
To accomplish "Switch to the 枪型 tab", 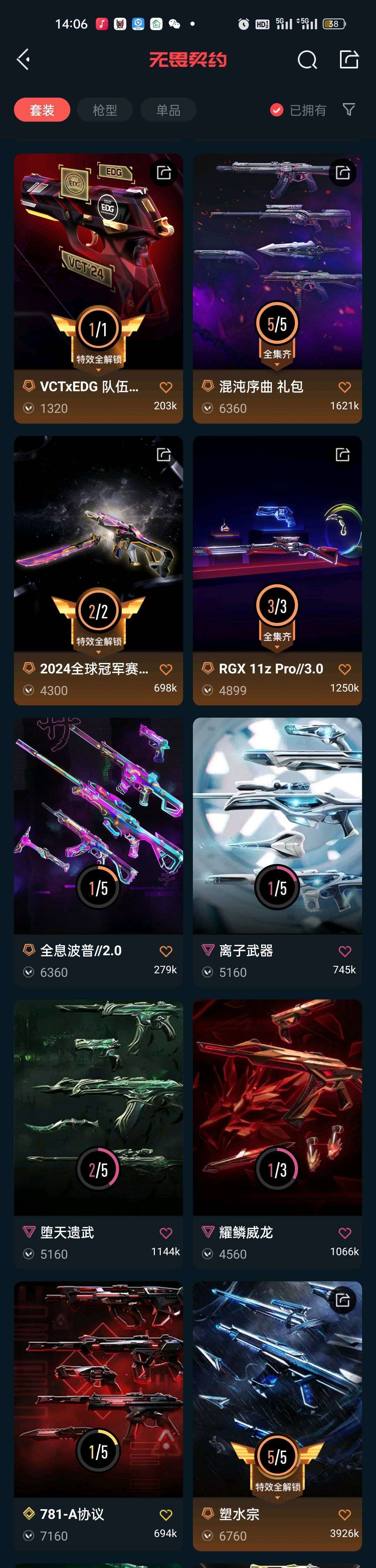I will click(x=105, y=110).
